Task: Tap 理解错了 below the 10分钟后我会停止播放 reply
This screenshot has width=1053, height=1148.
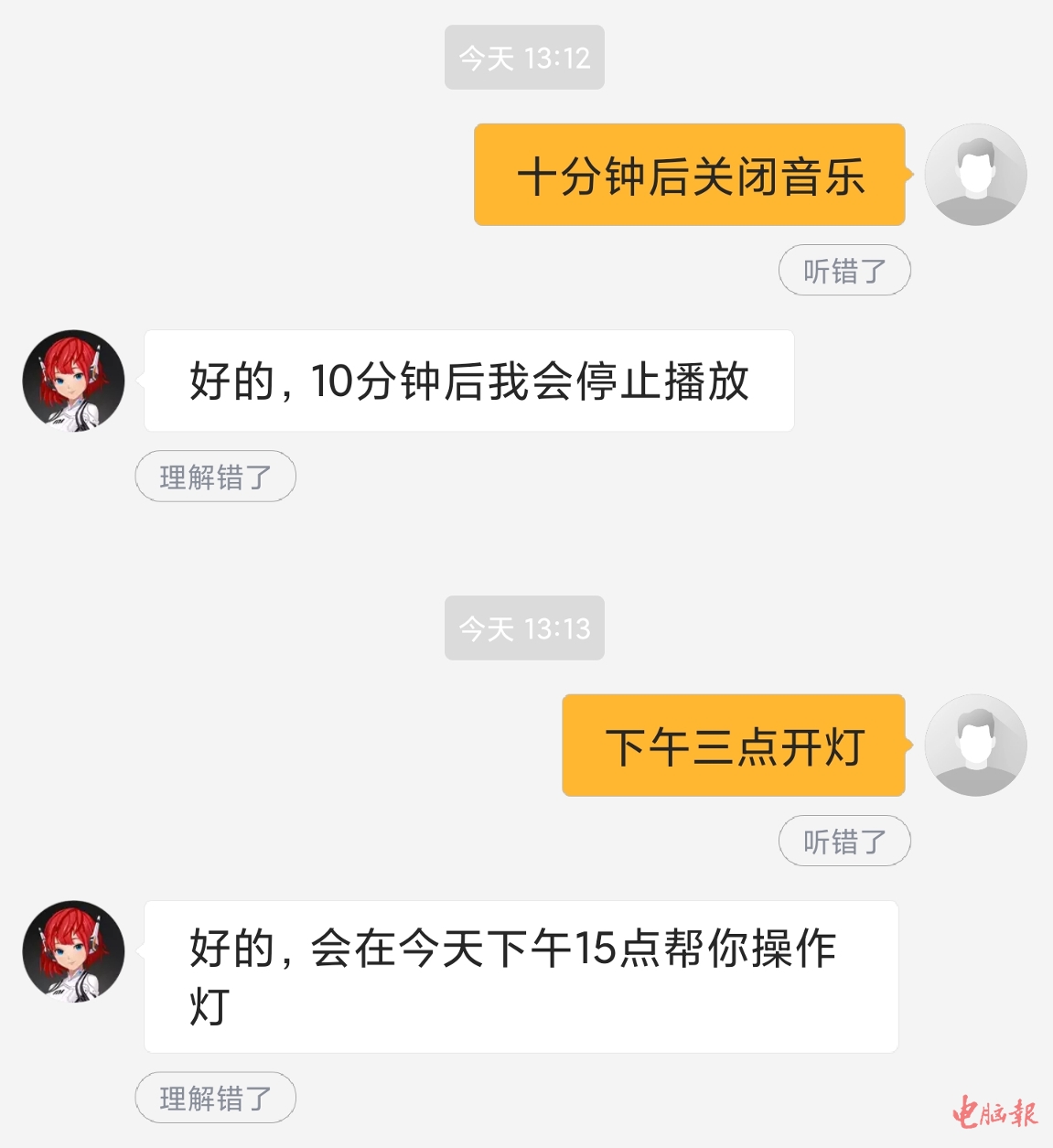Action: coord(215,477)
